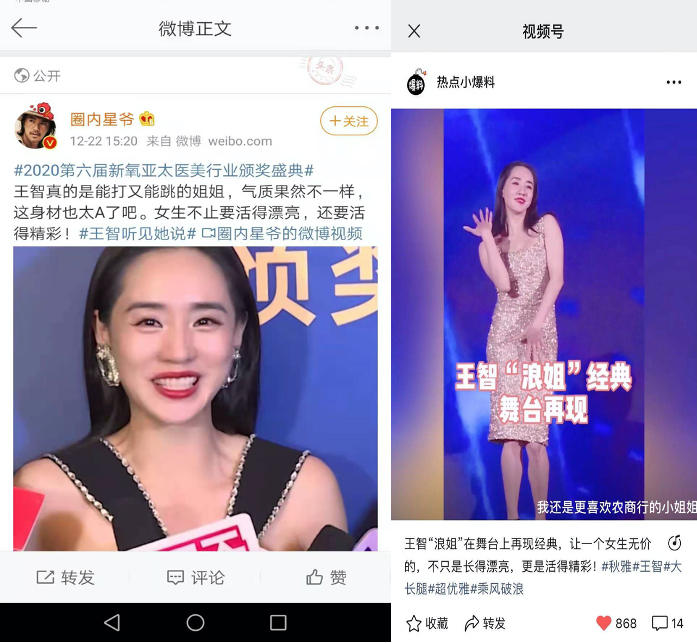Repost the Weibo post via bottom-bar 转发
The image size is (697, 643).
pos(65,577)
